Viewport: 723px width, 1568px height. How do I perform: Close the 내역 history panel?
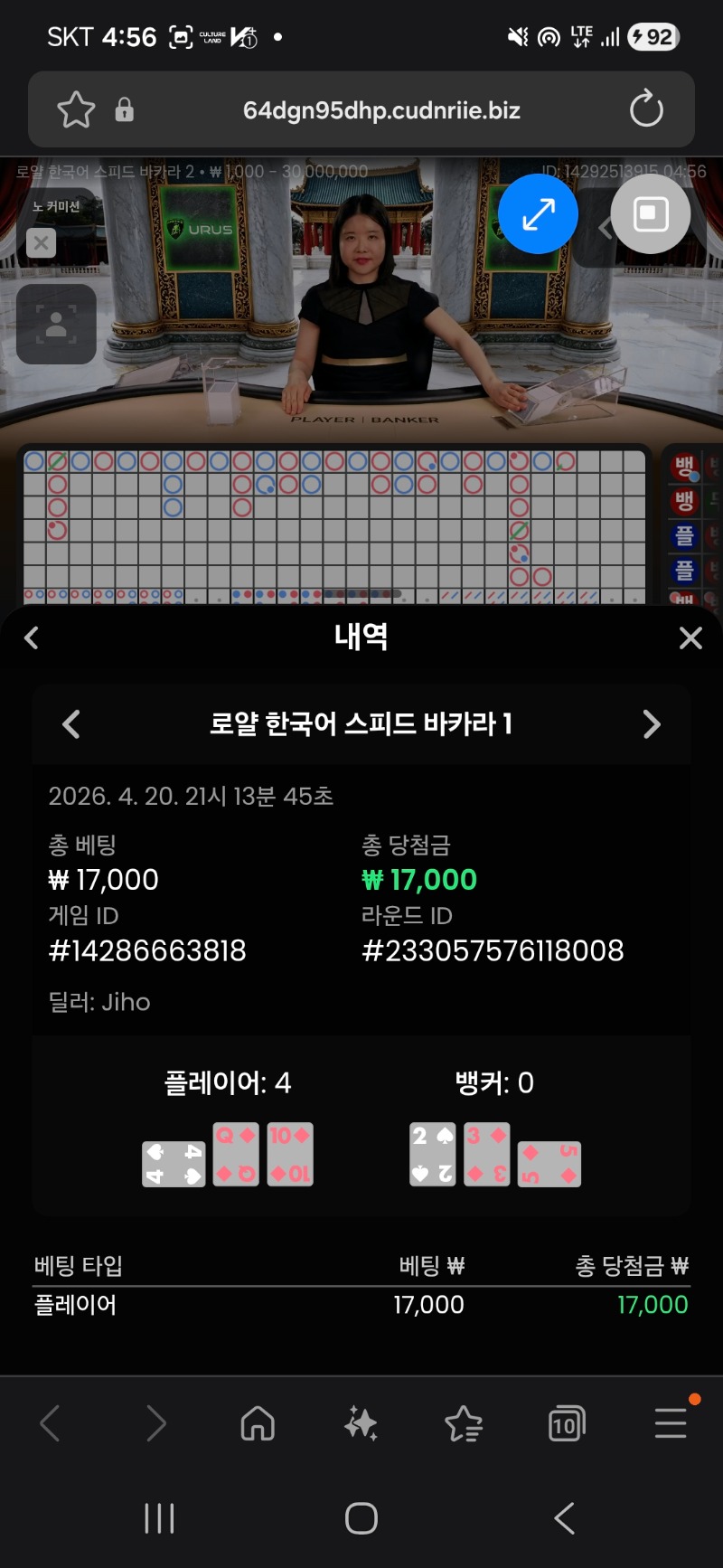click(x=690, y=638)
